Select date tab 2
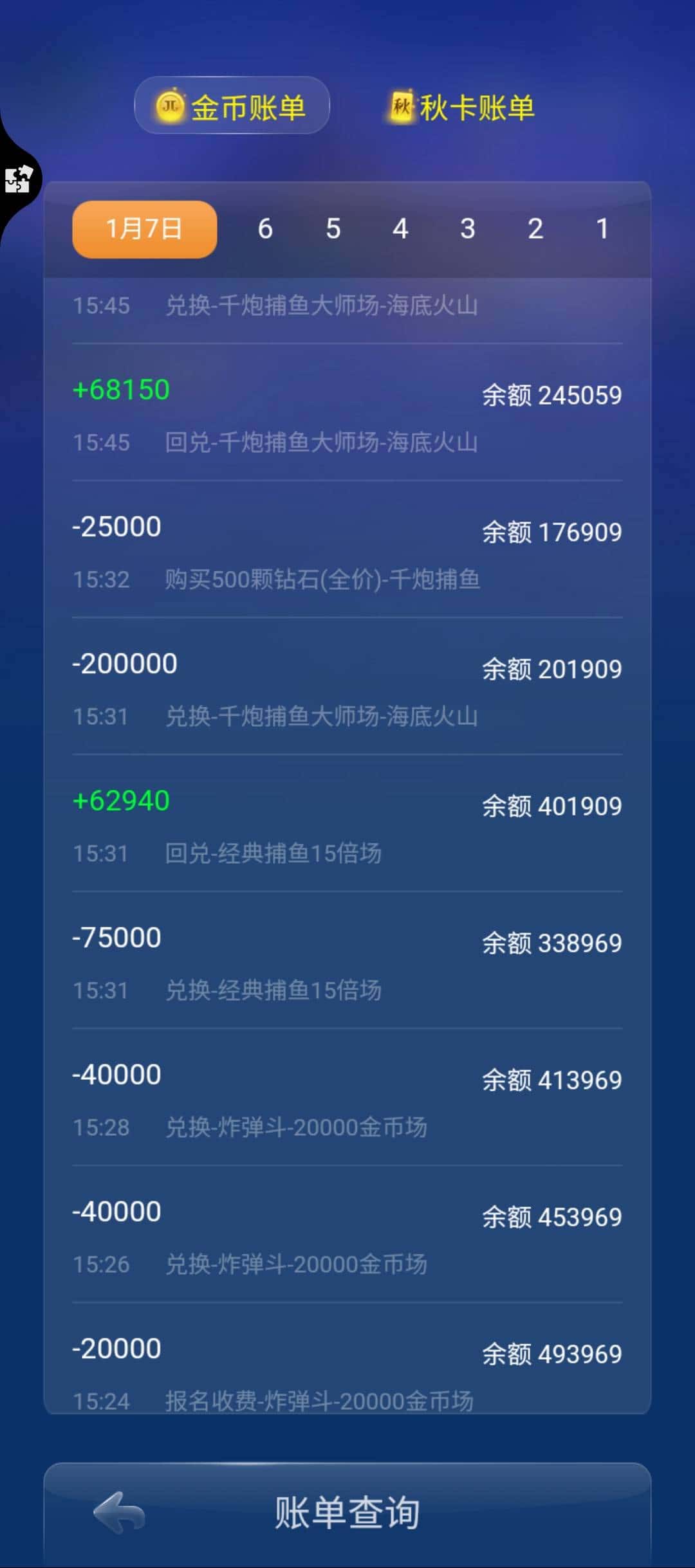Screen dimensions: 695x1568 (535, 229)
